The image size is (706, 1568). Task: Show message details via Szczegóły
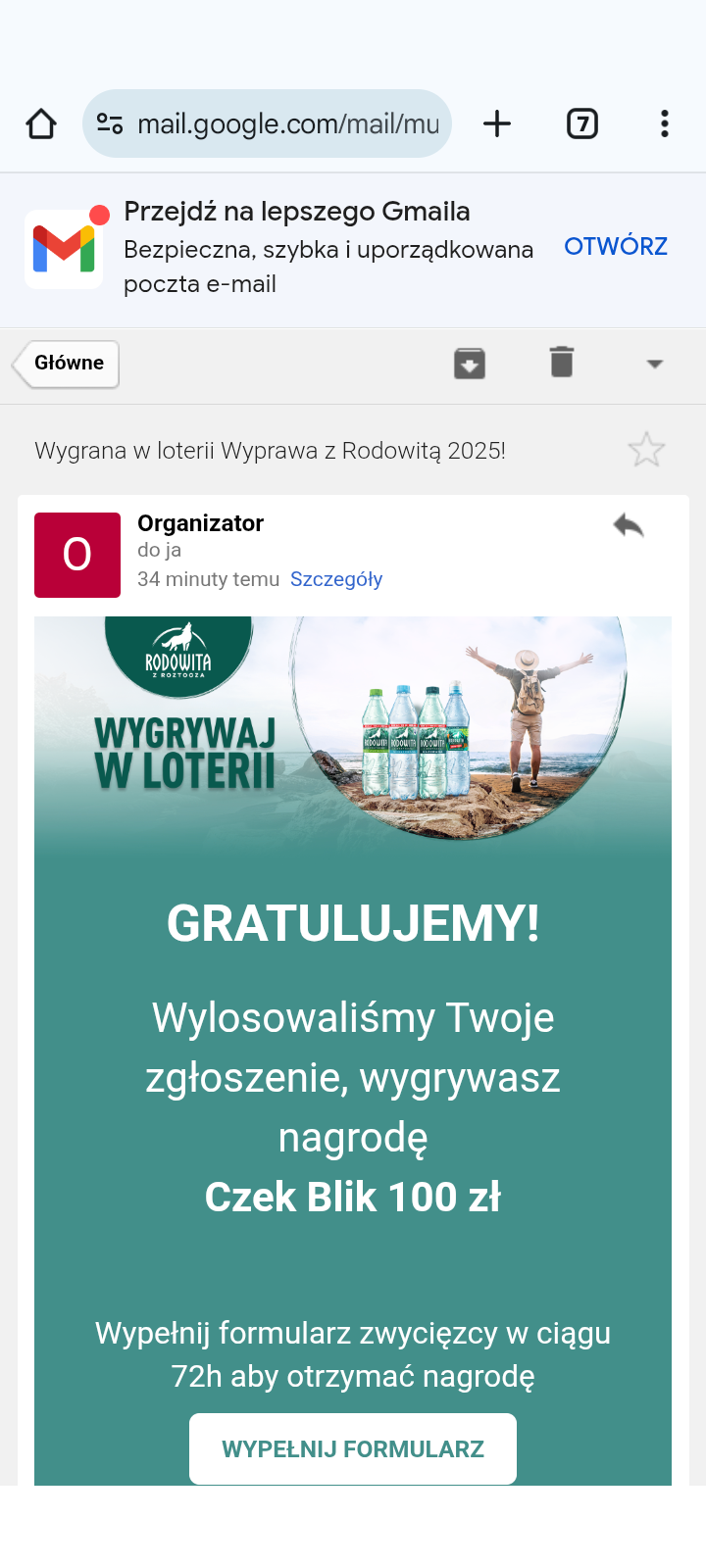pyautogui.click(x=336, y=579)
